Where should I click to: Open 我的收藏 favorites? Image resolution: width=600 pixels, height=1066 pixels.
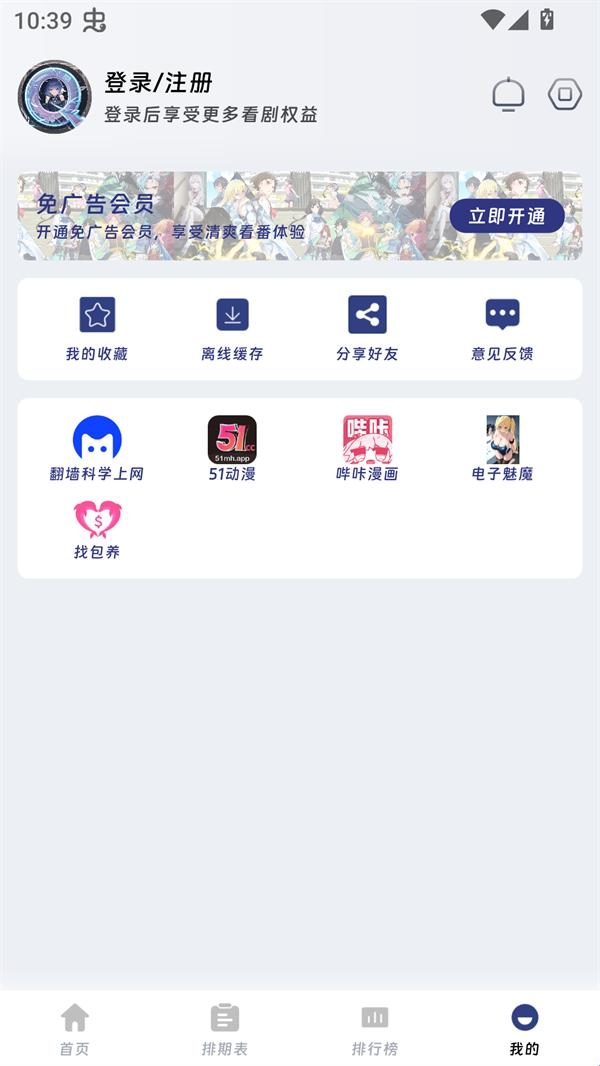pos(97,328)
